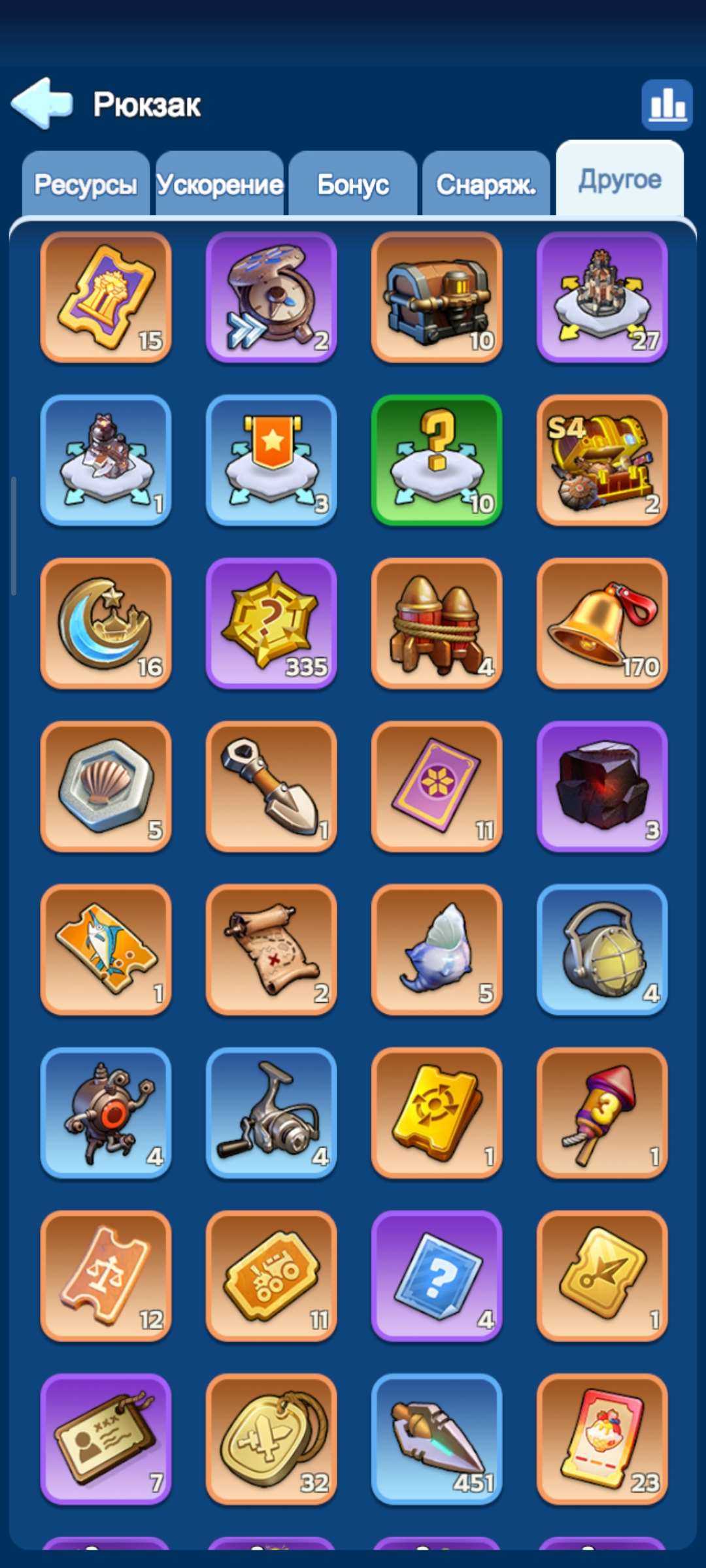Tap the dark red ore item

pos(602,786)
